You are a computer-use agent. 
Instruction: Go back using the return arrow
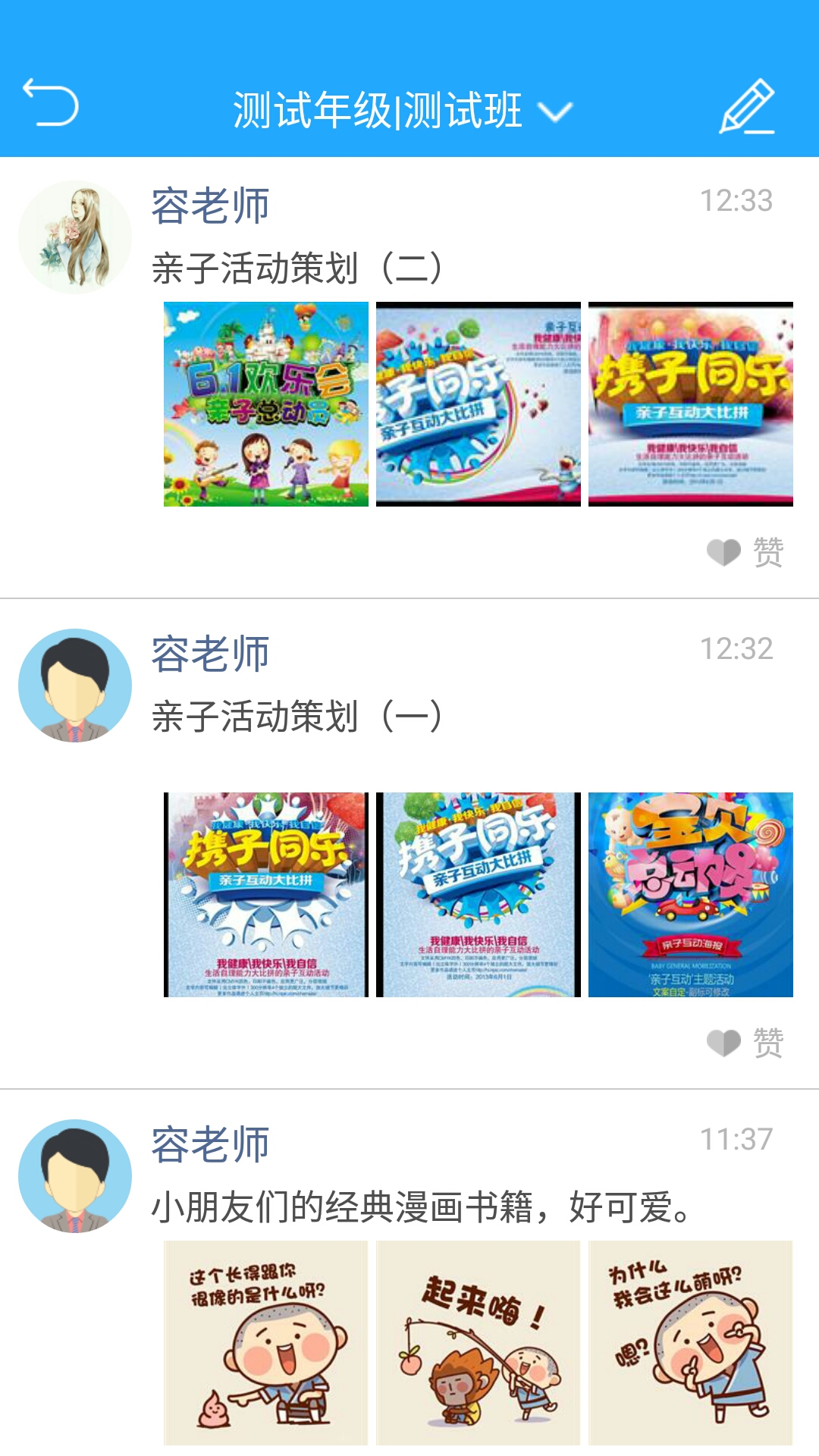pyautogui.click(x=50, y=102)
